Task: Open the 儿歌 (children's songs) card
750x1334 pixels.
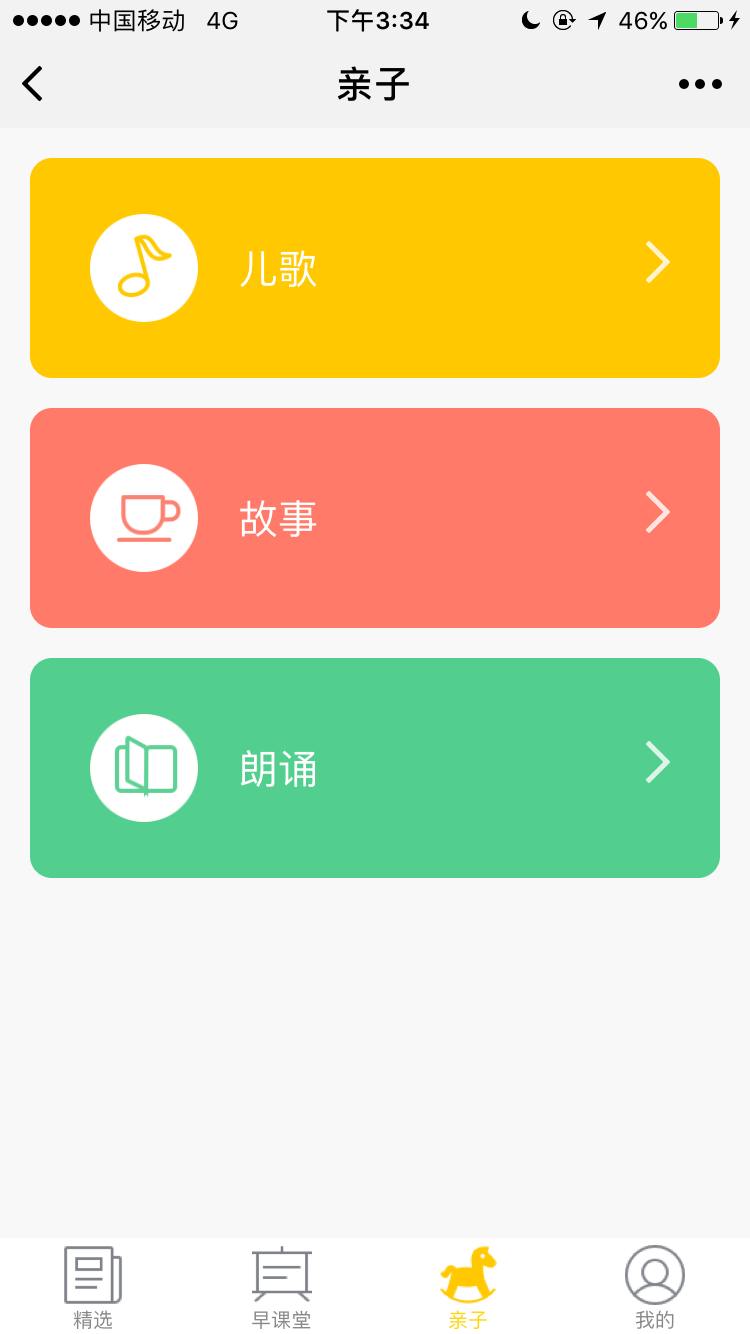Action: coord(375,268)
